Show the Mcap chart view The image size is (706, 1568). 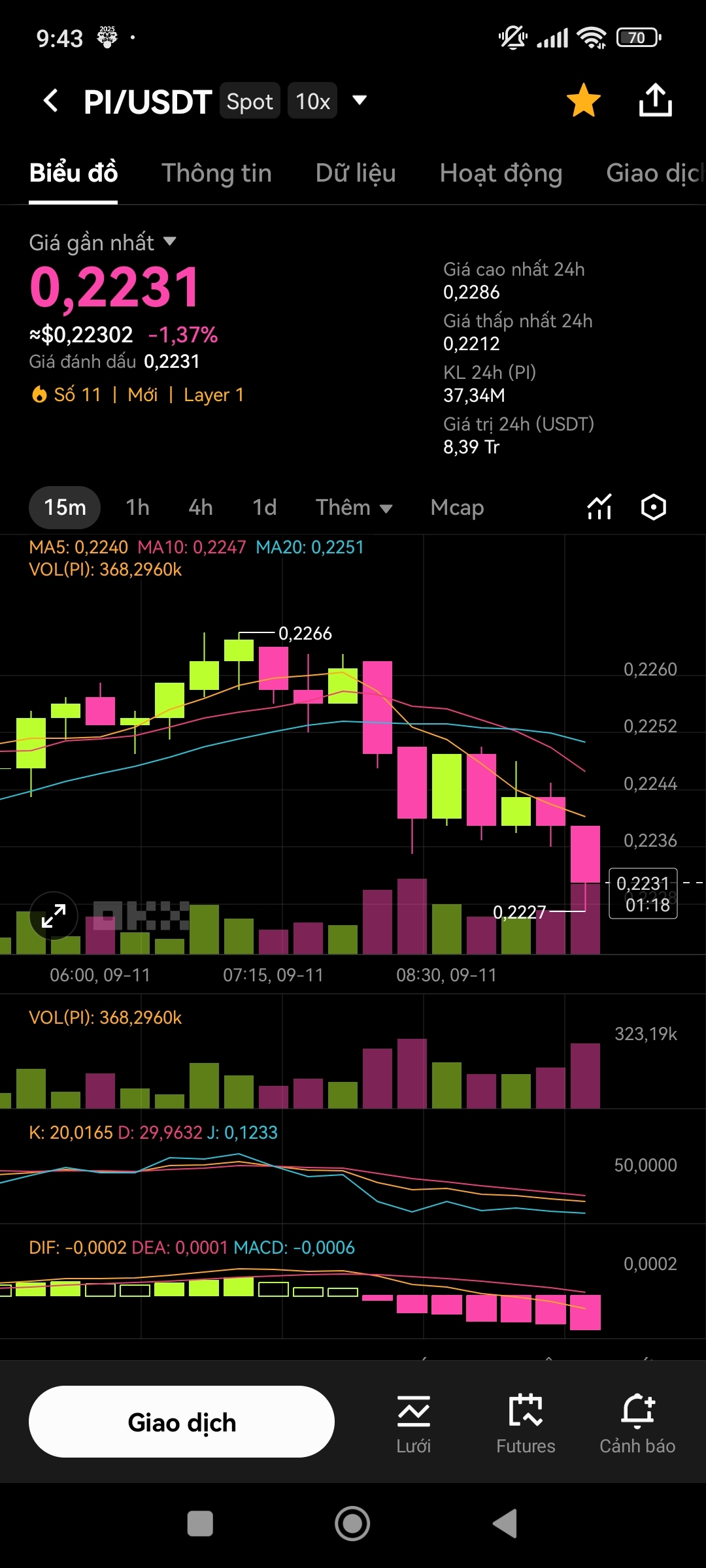457,507
